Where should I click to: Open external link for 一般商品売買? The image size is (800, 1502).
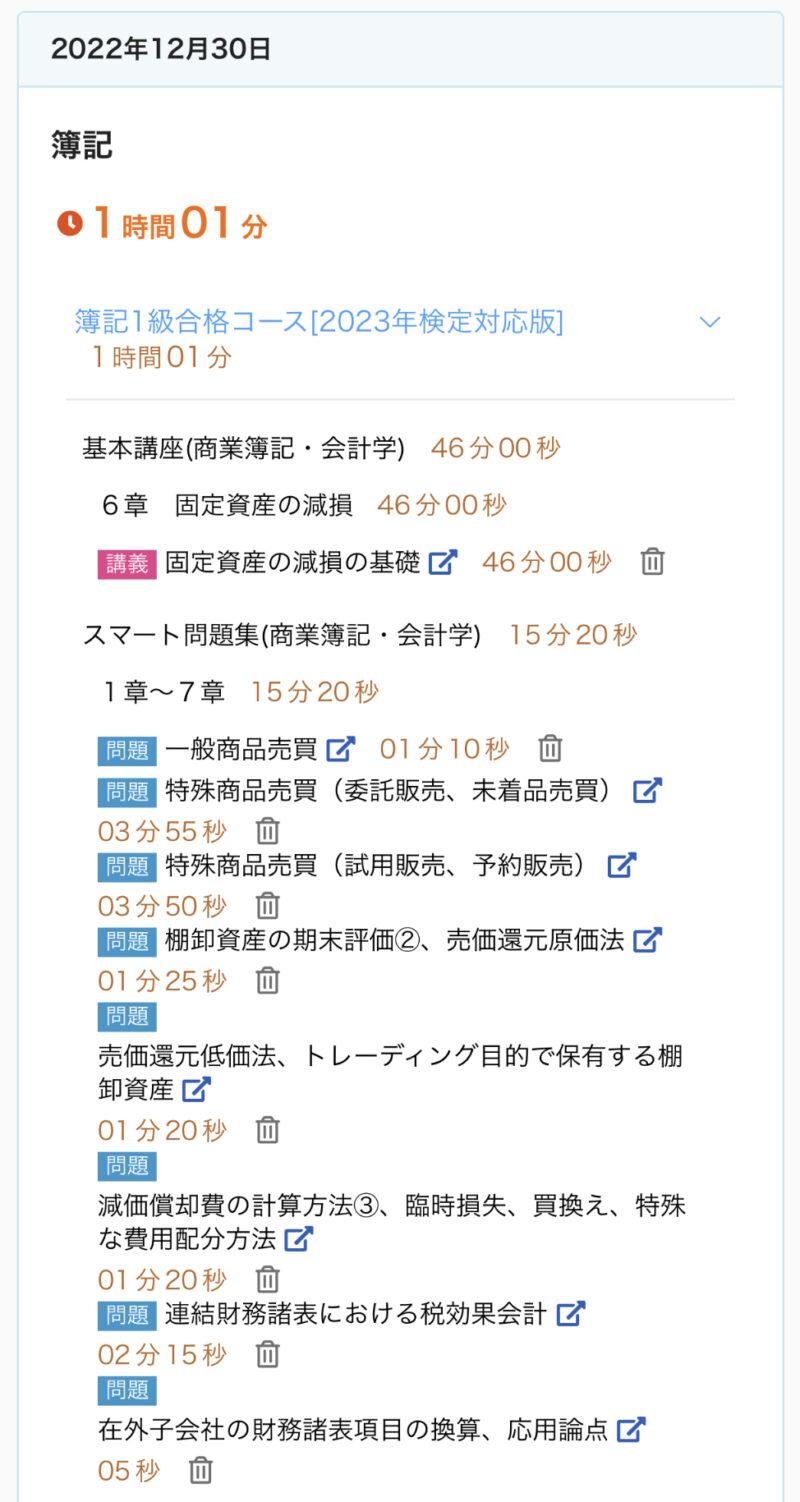click(341, 748)
